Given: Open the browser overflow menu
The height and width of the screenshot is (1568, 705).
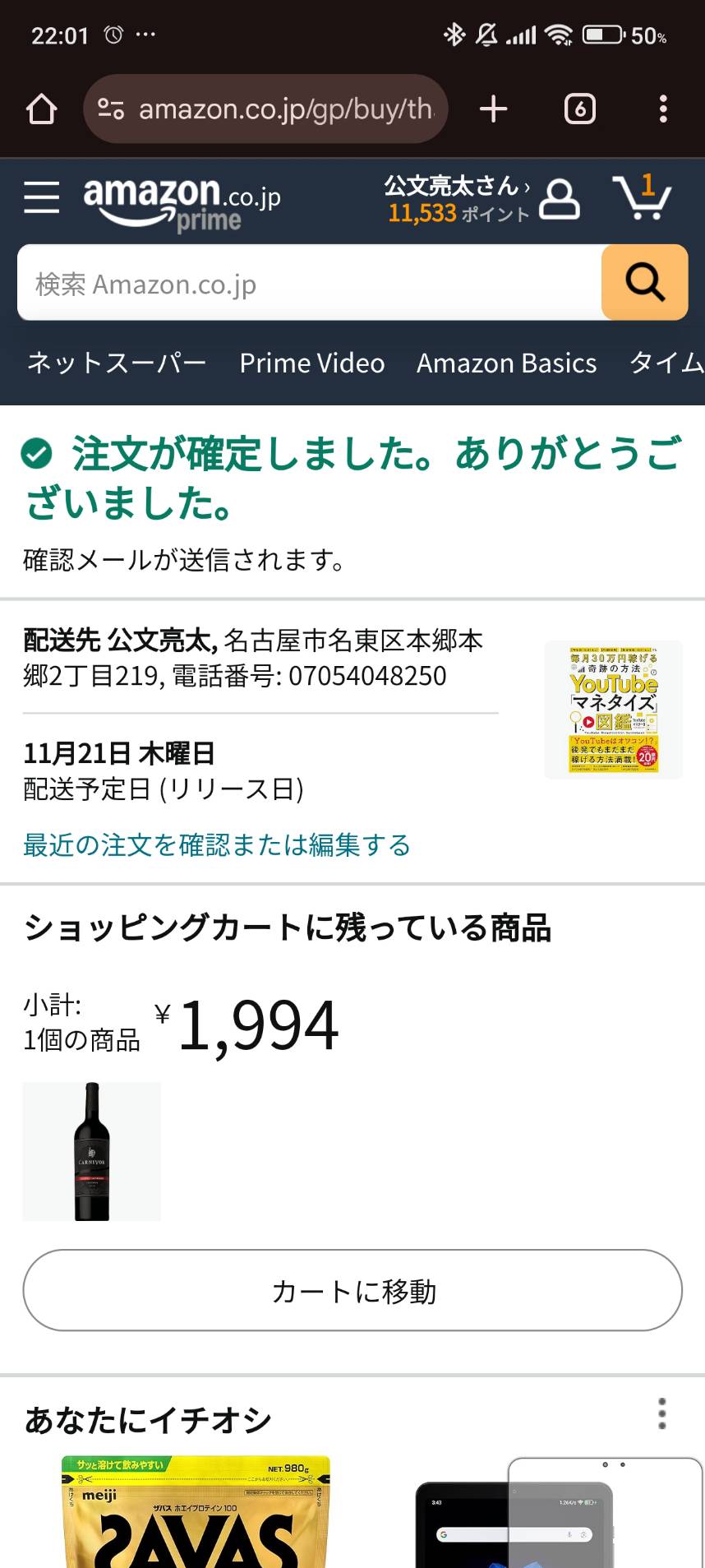Looking at the screenshot, I should (663, 109).
